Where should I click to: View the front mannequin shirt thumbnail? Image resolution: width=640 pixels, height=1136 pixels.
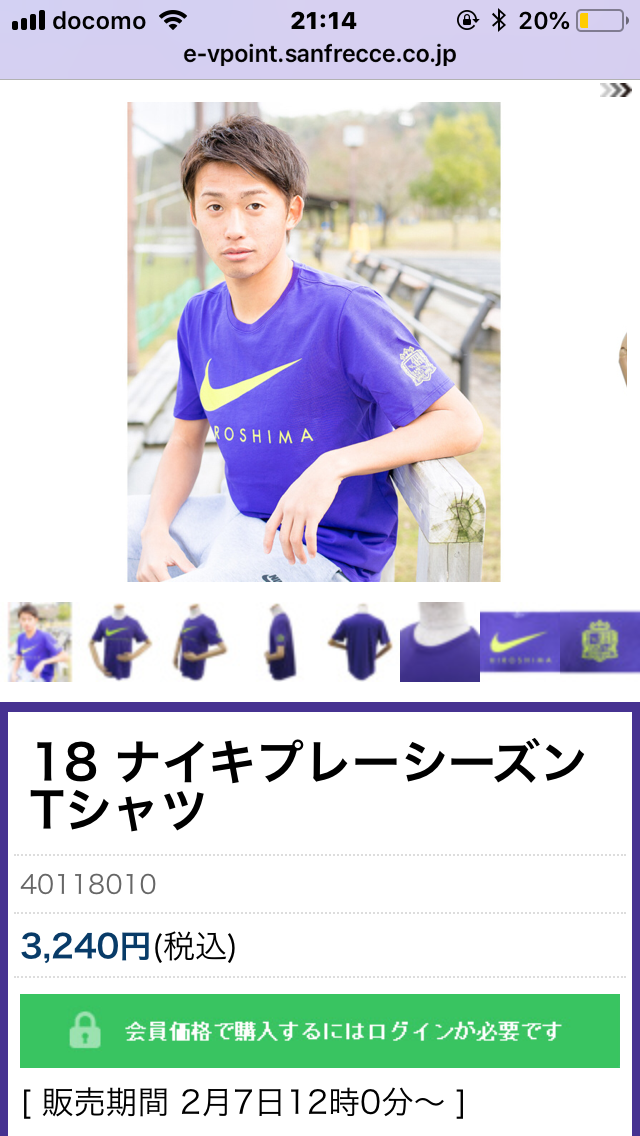pos(120,642)
